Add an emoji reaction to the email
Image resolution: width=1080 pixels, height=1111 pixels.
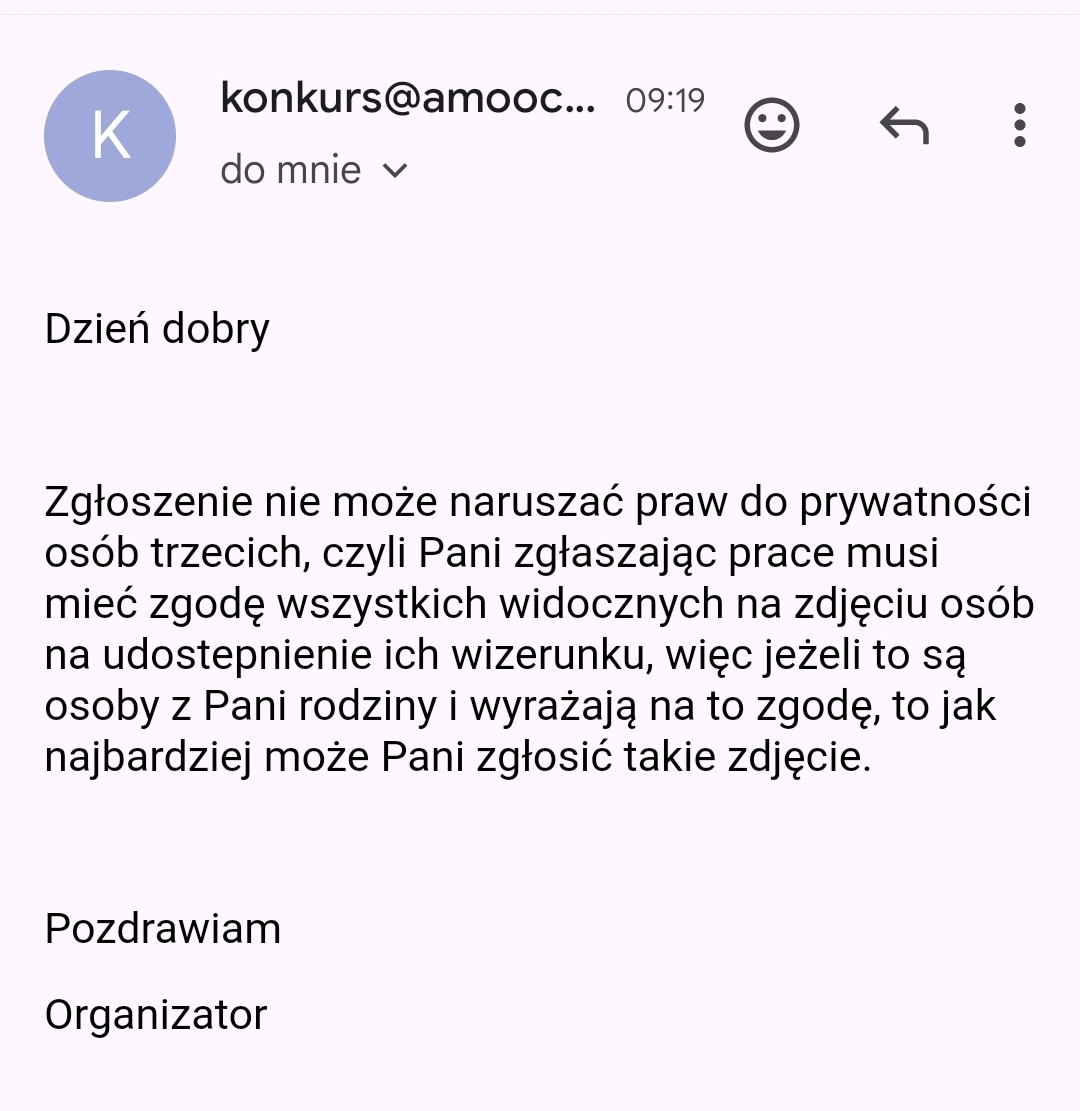pos(772,126)
